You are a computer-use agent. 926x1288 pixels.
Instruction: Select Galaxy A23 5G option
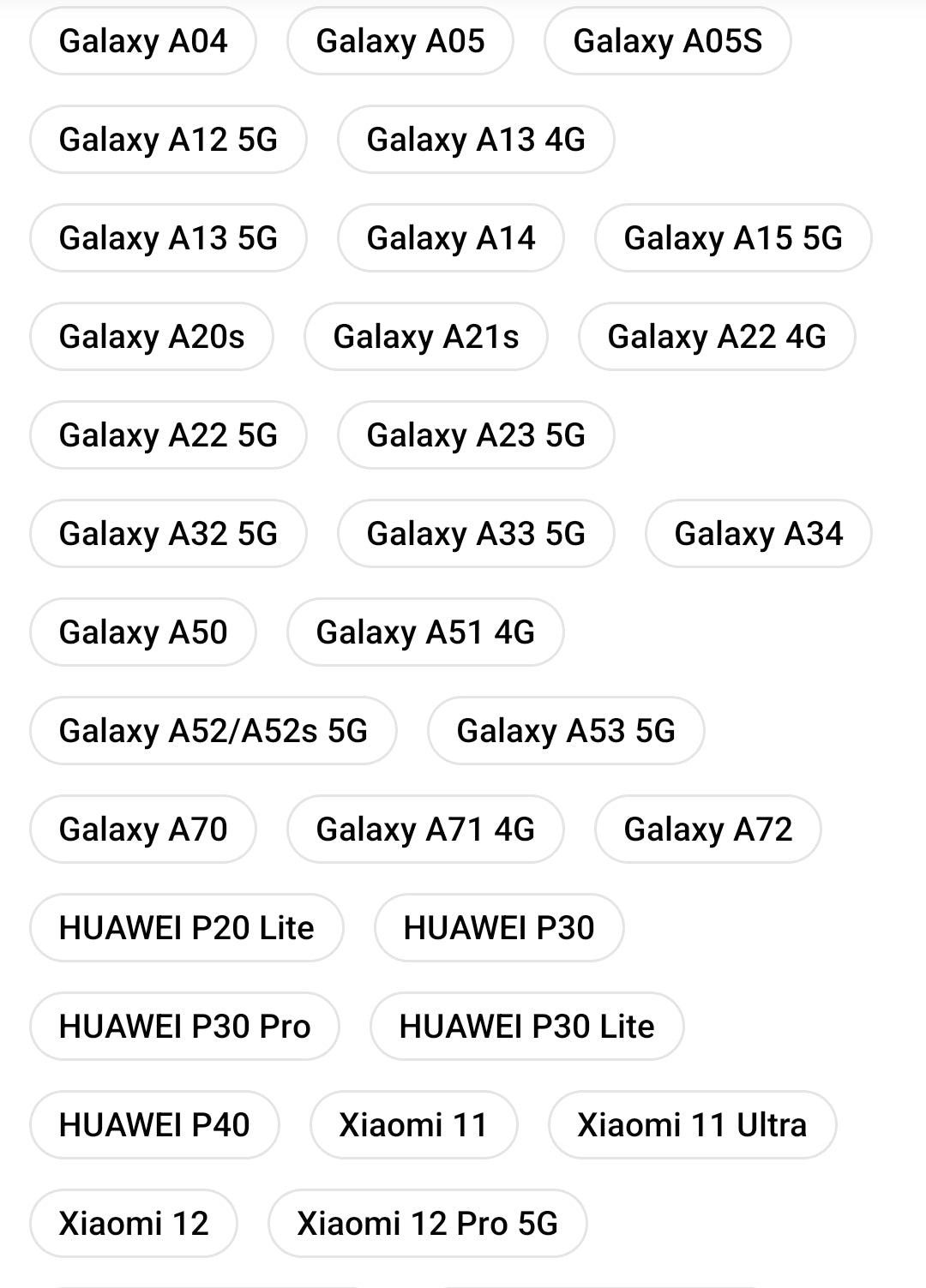tap(476, 435)
